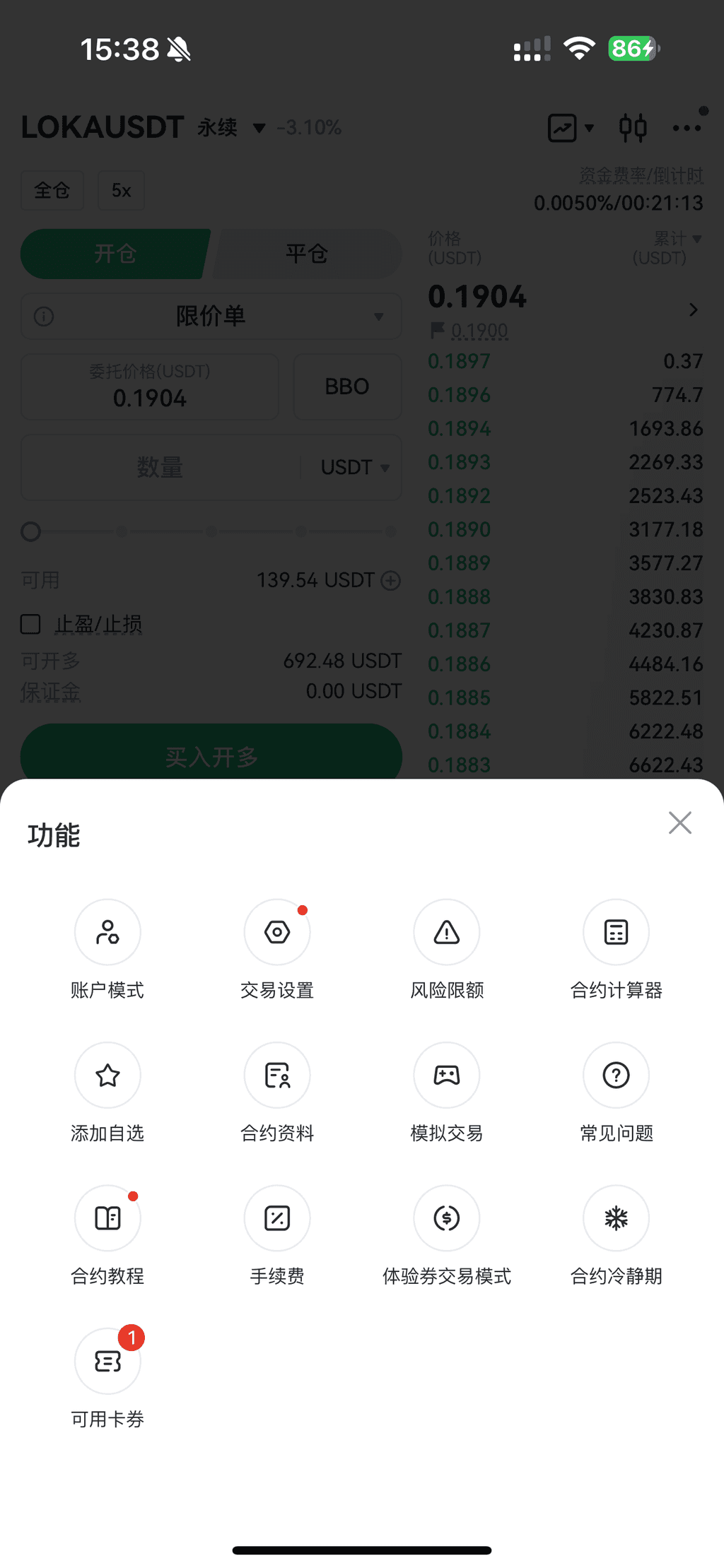The image size is (724, 1568).
Task: Open 交易设置 trading settings
Action: (x=277, y=933)
